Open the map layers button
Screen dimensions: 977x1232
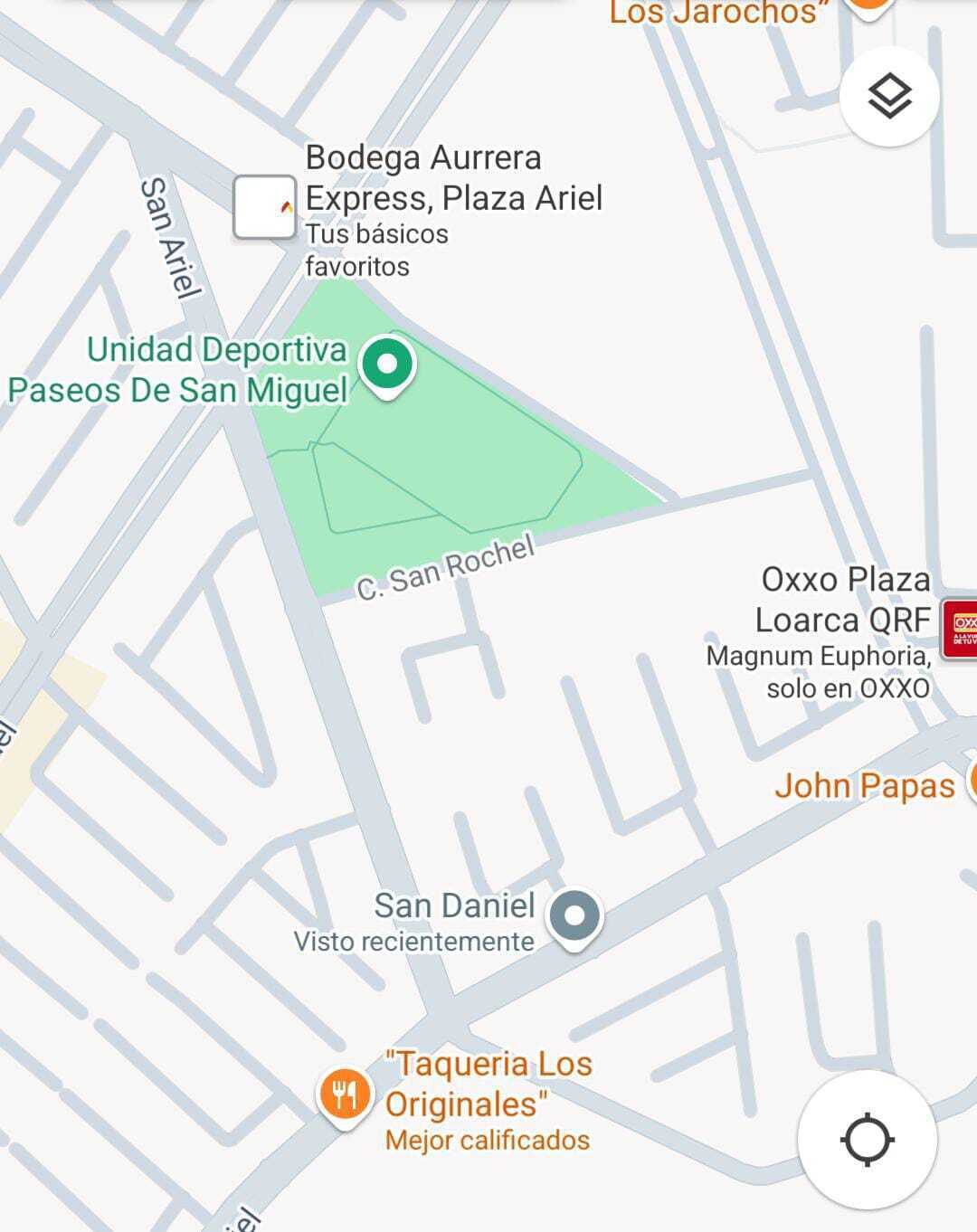click(889, 97)
